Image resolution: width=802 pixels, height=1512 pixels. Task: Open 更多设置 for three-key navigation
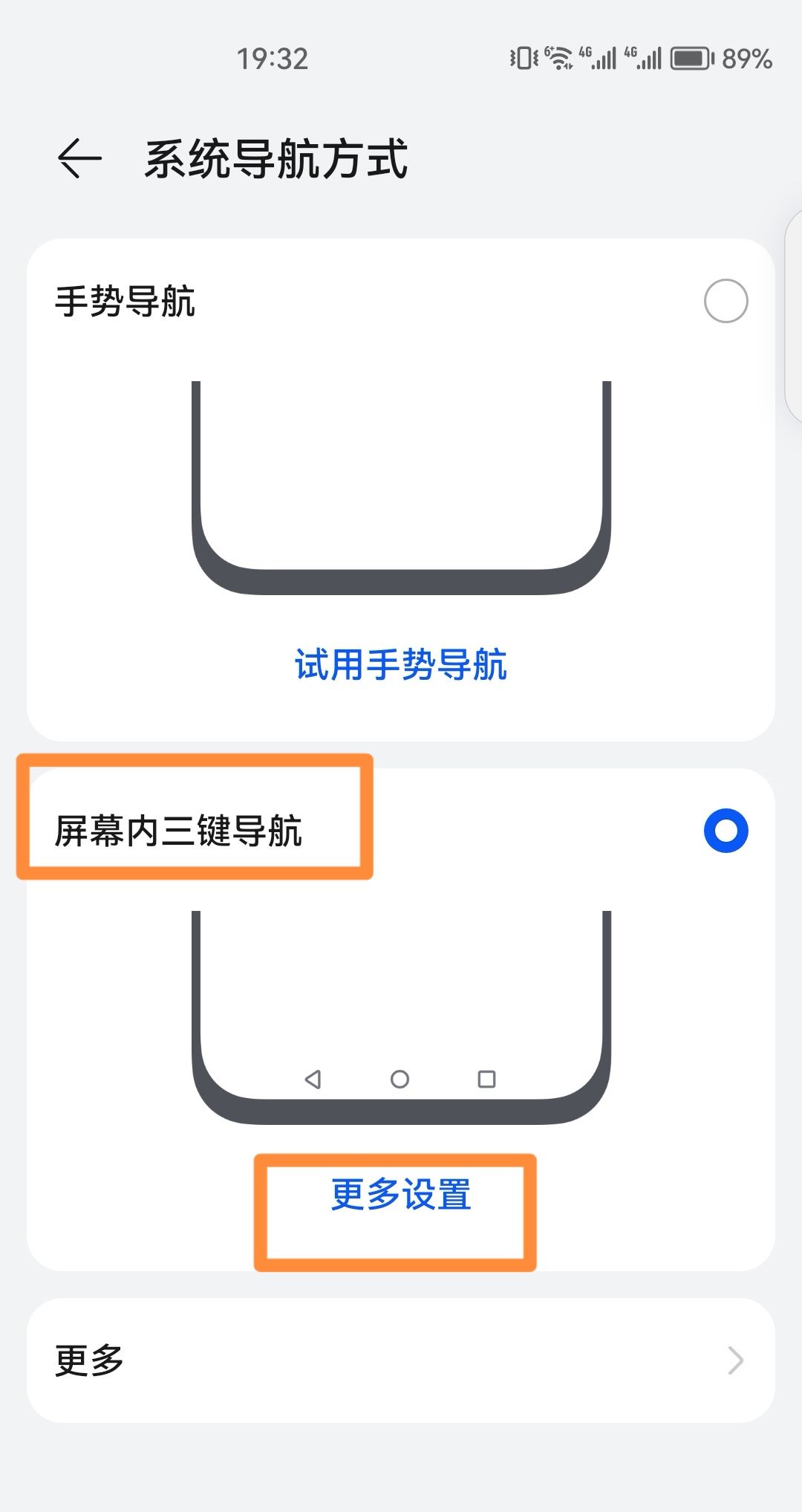(400, 1195)
